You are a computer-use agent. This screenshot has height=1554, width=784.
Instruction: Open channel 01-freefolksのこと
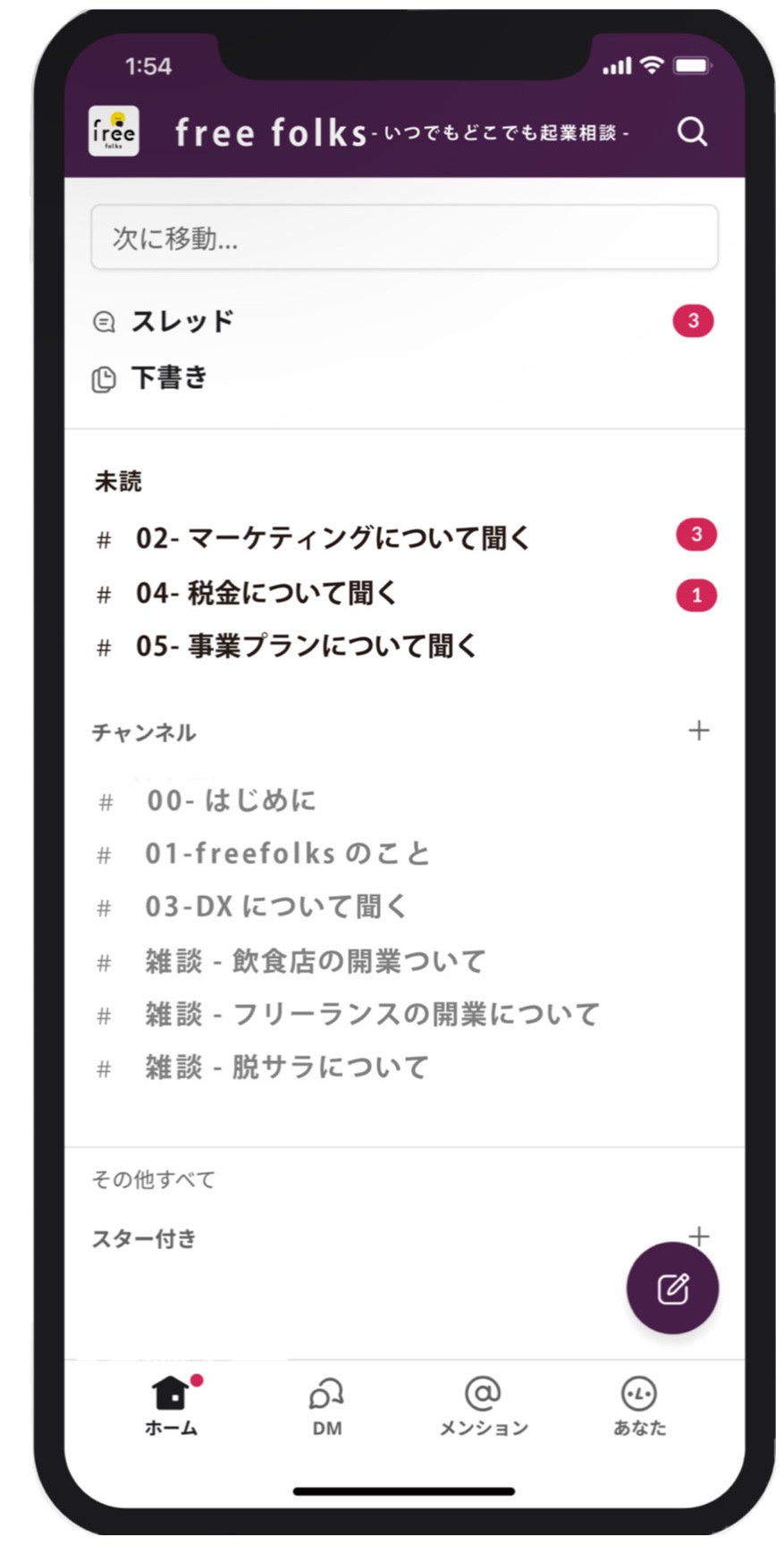[287, 854]
